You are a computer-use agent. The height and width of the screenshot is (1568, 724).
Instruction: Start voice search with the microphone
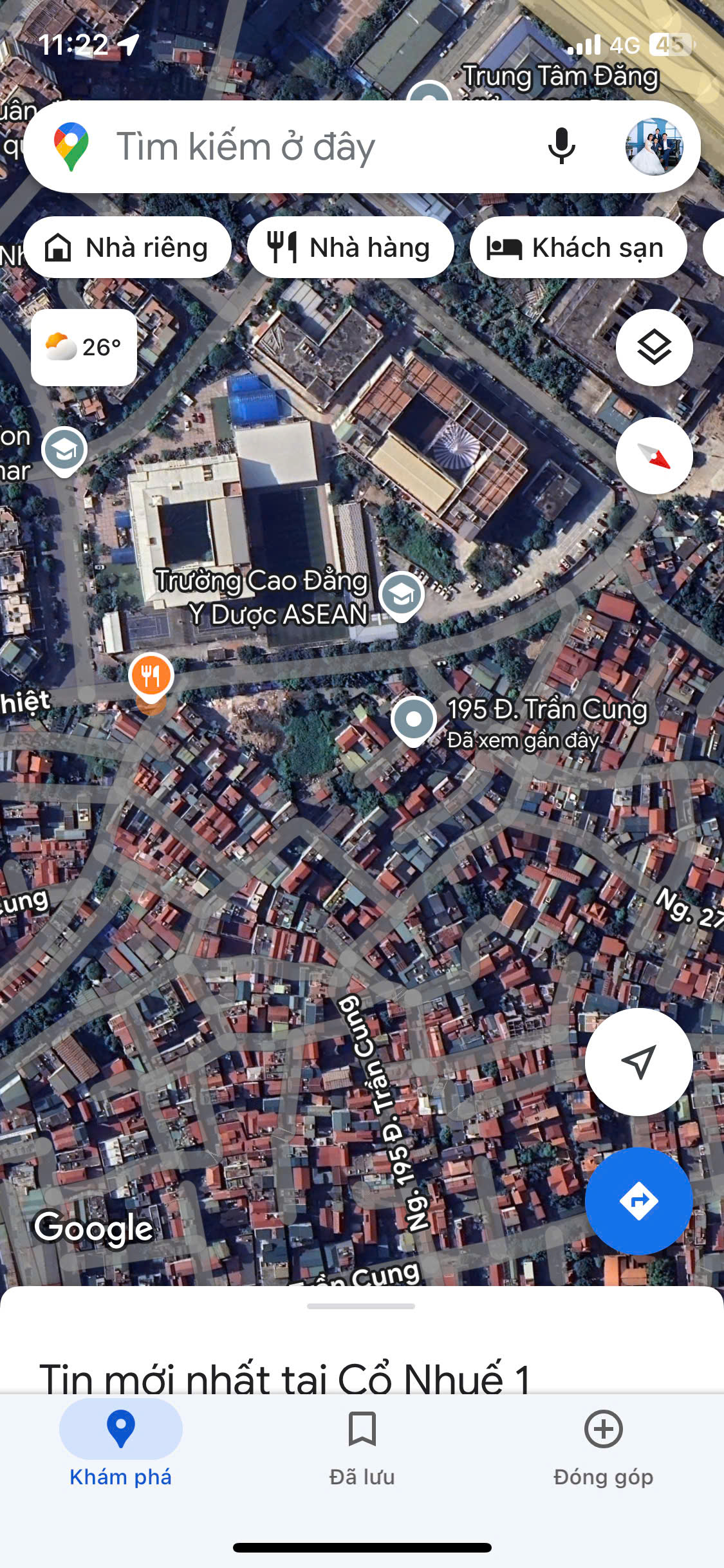pyautogui.click(x=561, y=146)
